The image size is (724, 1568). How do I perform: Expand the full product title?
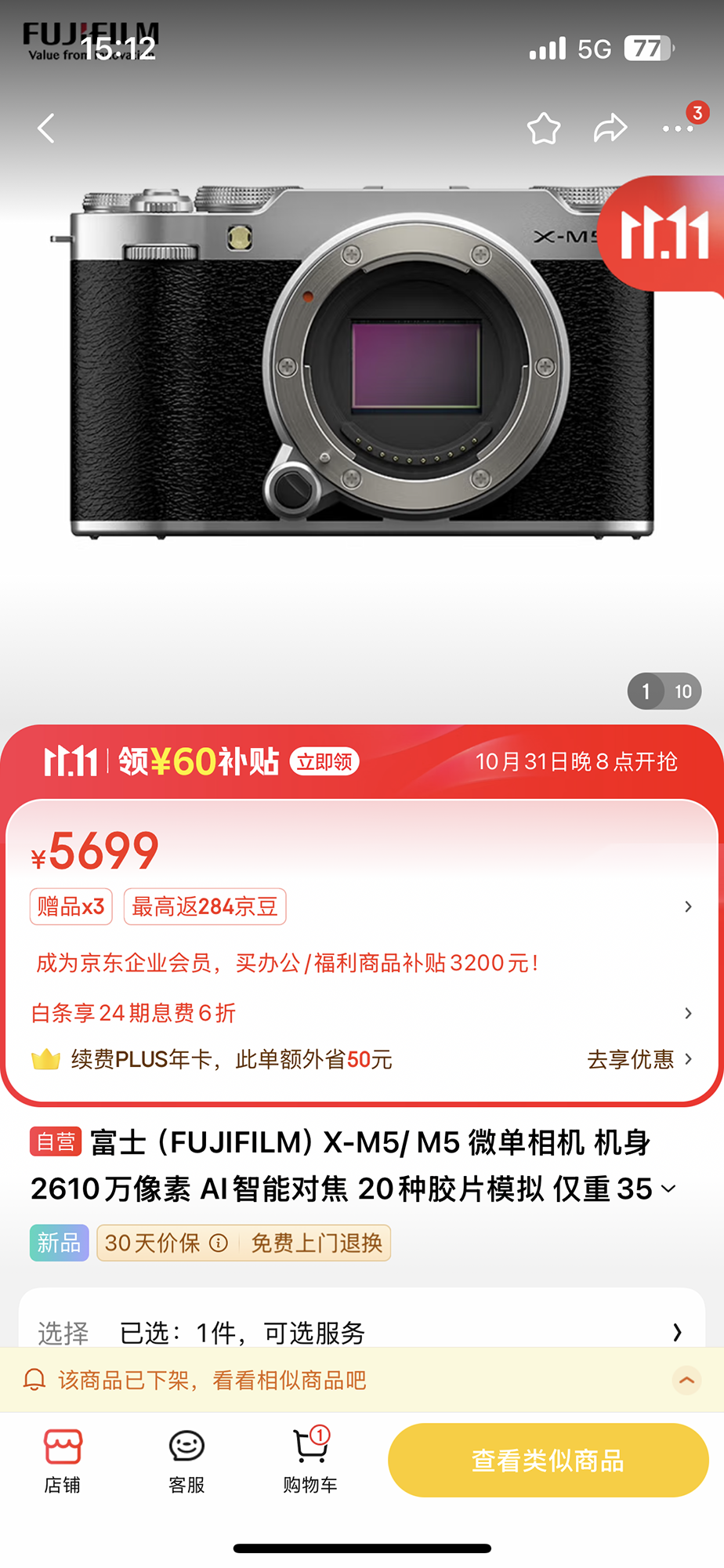point(668,1189)
